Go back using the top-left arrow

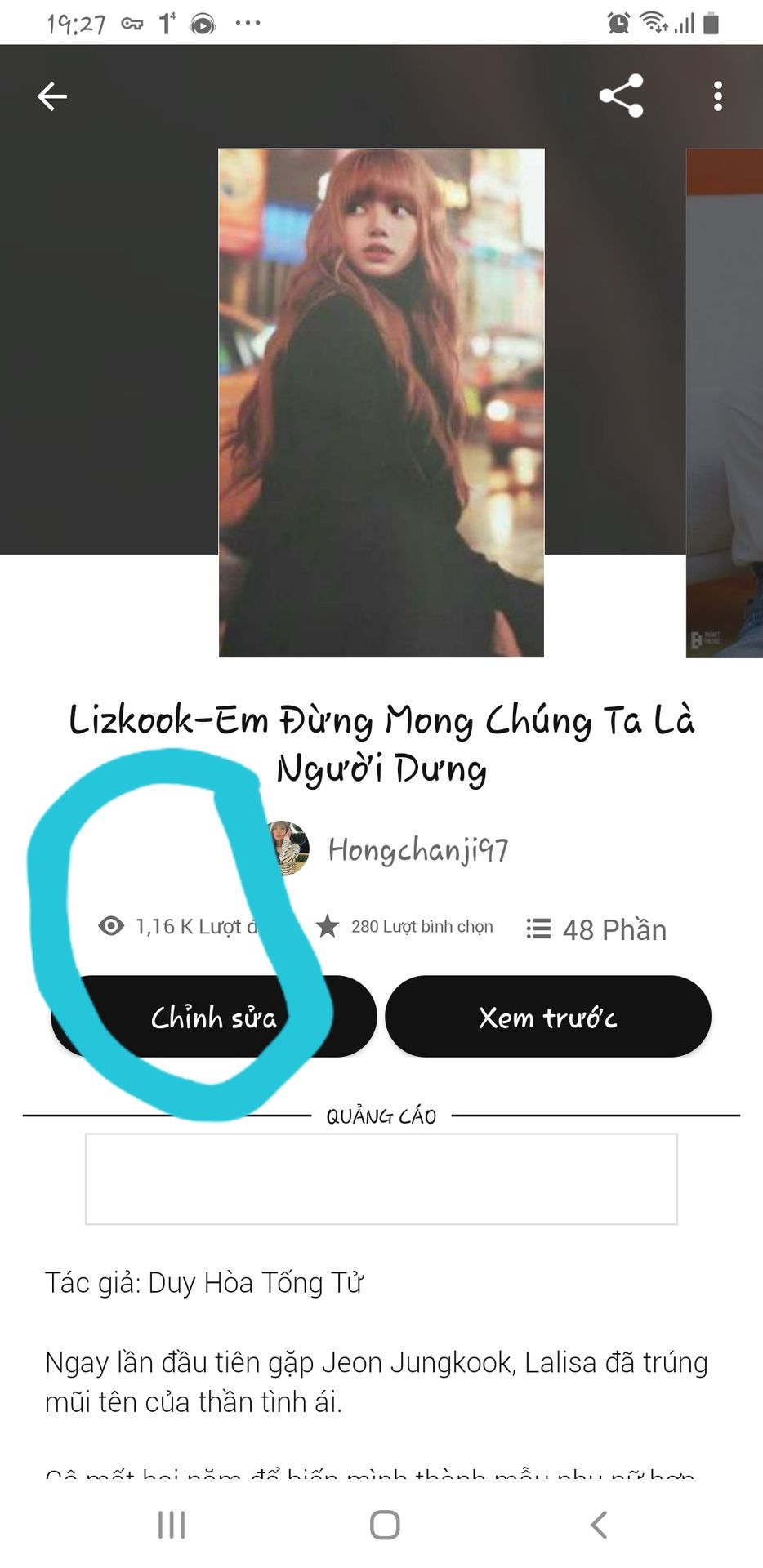point(51,96)
